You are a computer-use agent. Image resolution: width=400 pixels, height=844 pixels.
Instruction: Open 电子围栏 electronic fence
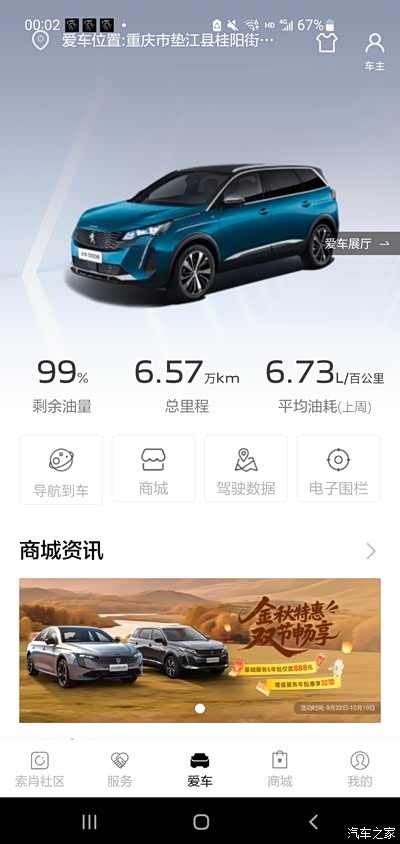(339, 470)
